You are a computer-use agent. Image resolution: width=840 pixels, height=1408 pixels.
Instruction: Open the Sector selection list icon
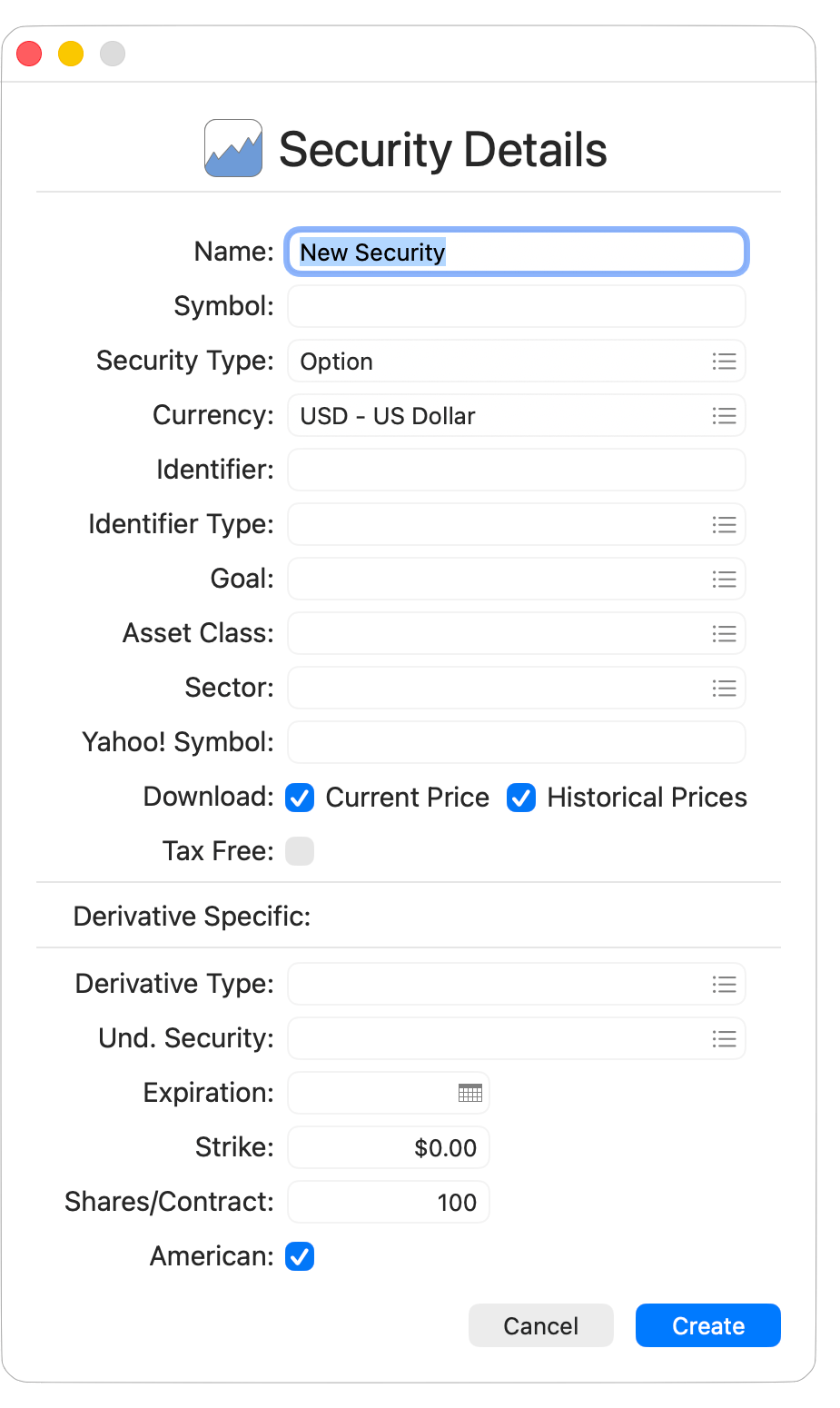click(724, 688)
